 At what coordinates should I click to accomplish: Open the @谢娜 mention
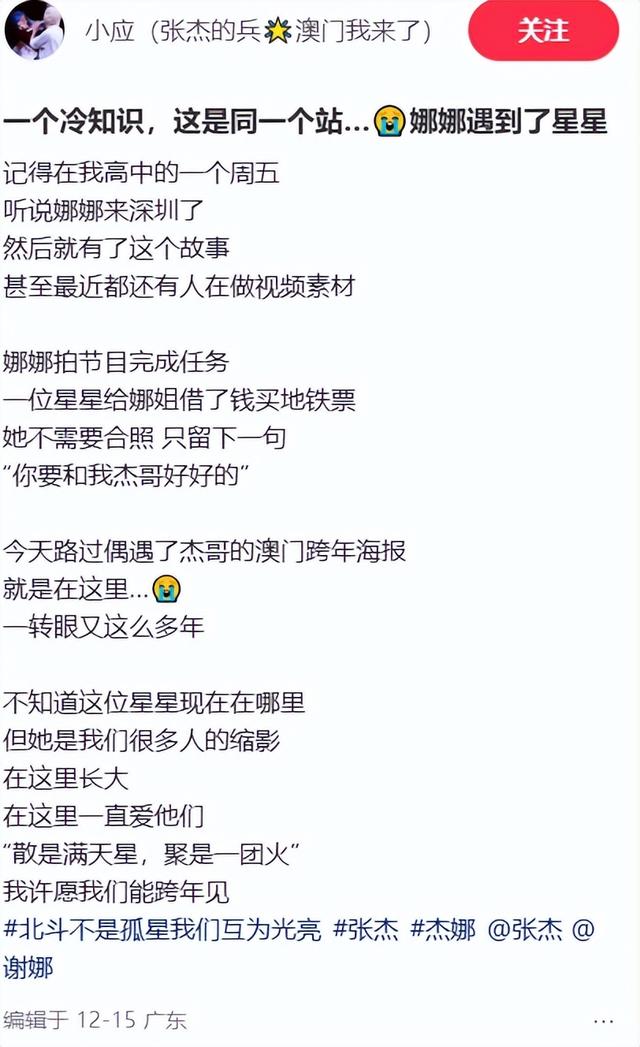click(x=30, y=966)
